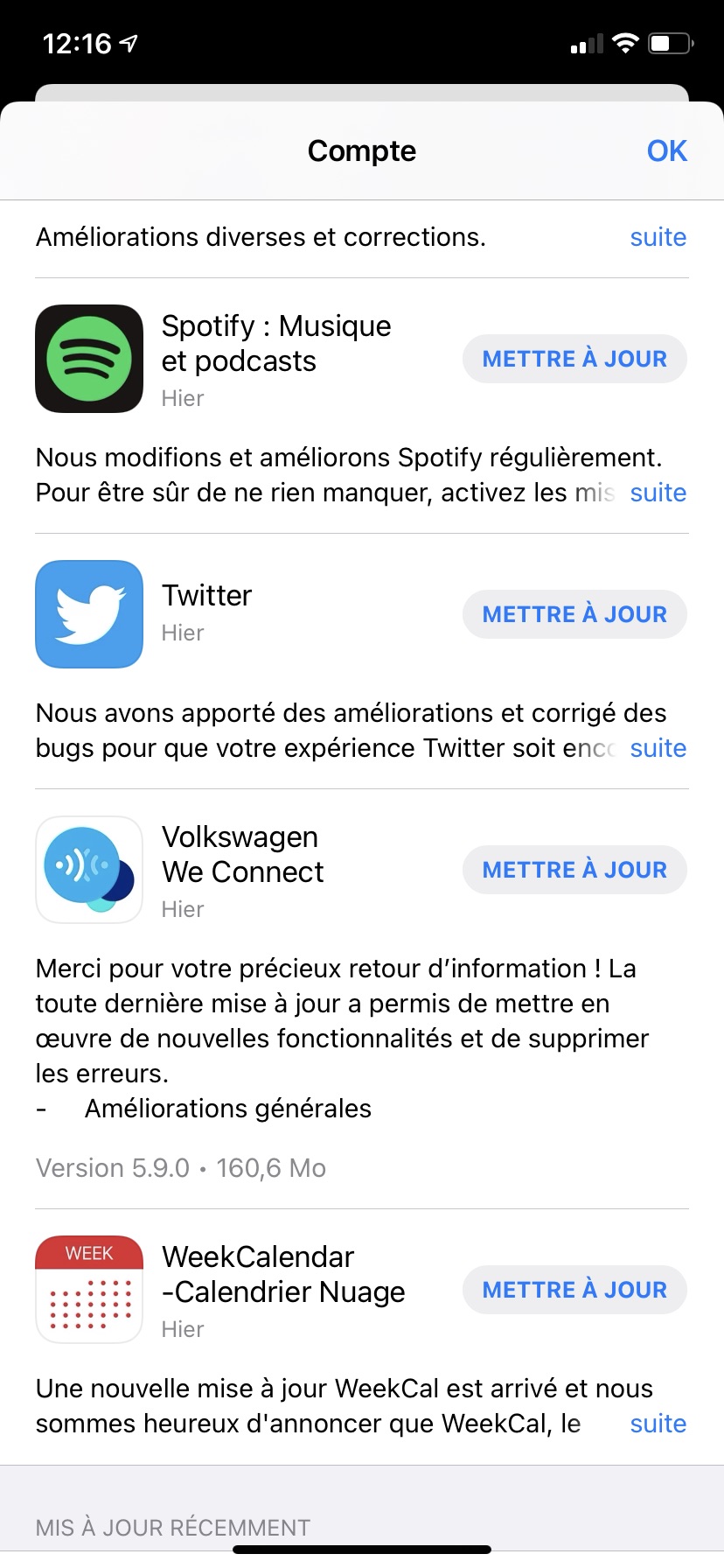Expand Spotify release notes via suite
The height and width of the screenshot is (1568, 724).
(x=658, y=493)
